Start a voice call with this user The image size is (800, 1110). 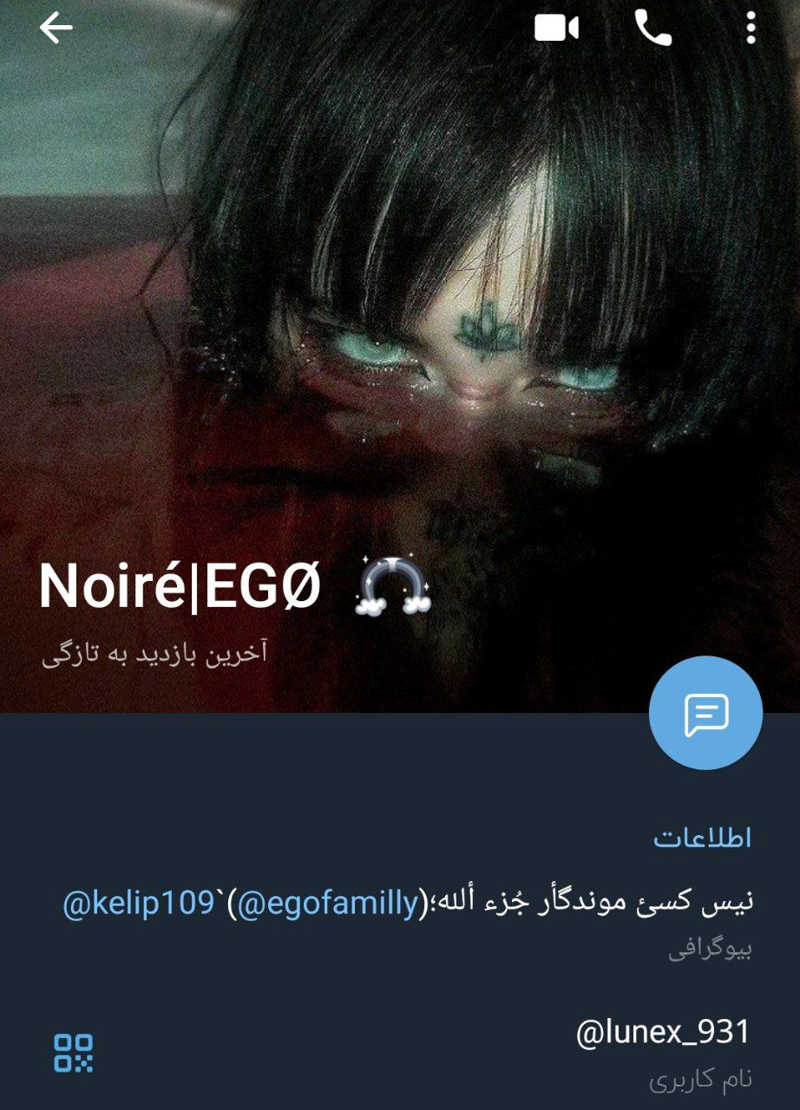pos(653,28)
